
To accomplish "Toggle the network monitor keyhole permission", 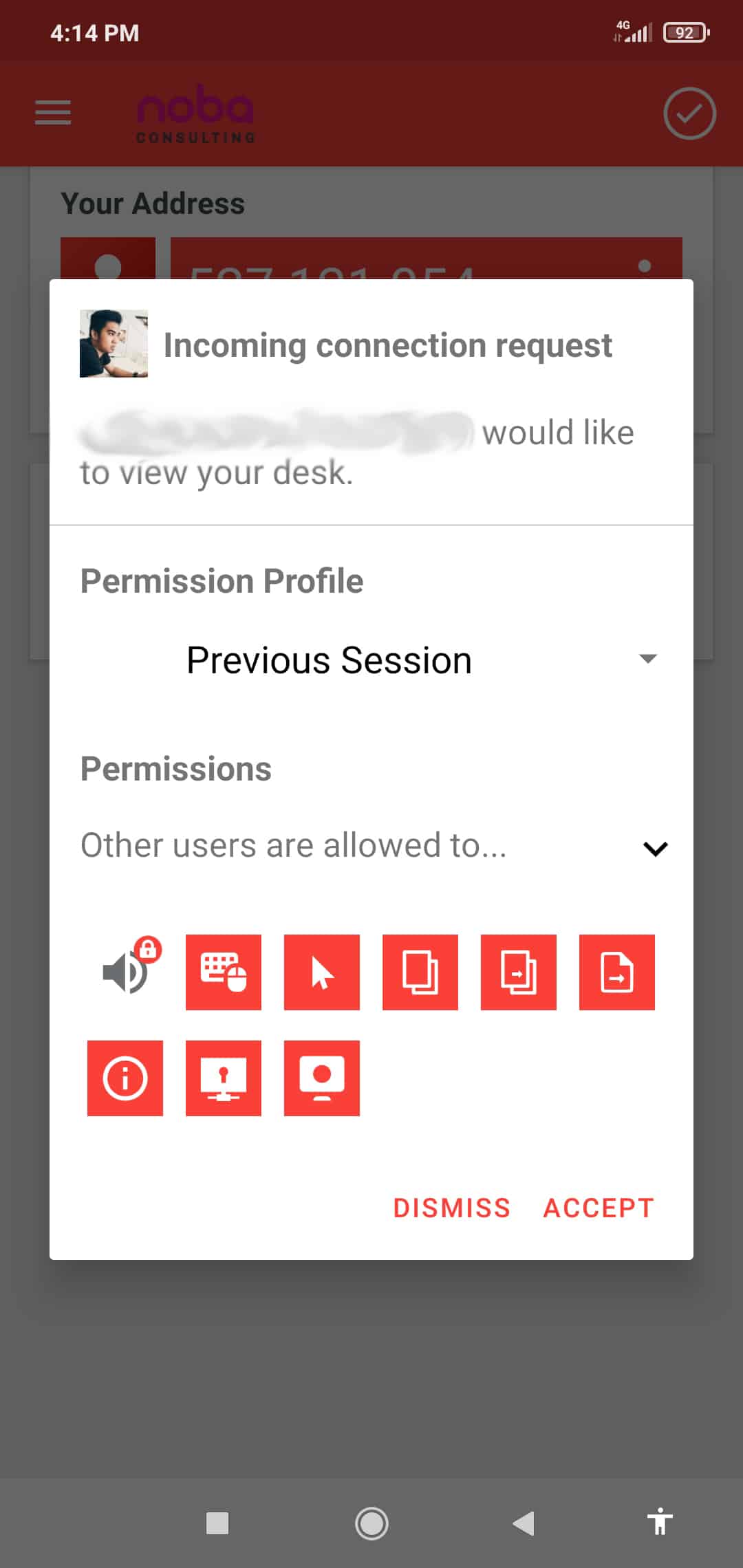I will pos(224,1078).
